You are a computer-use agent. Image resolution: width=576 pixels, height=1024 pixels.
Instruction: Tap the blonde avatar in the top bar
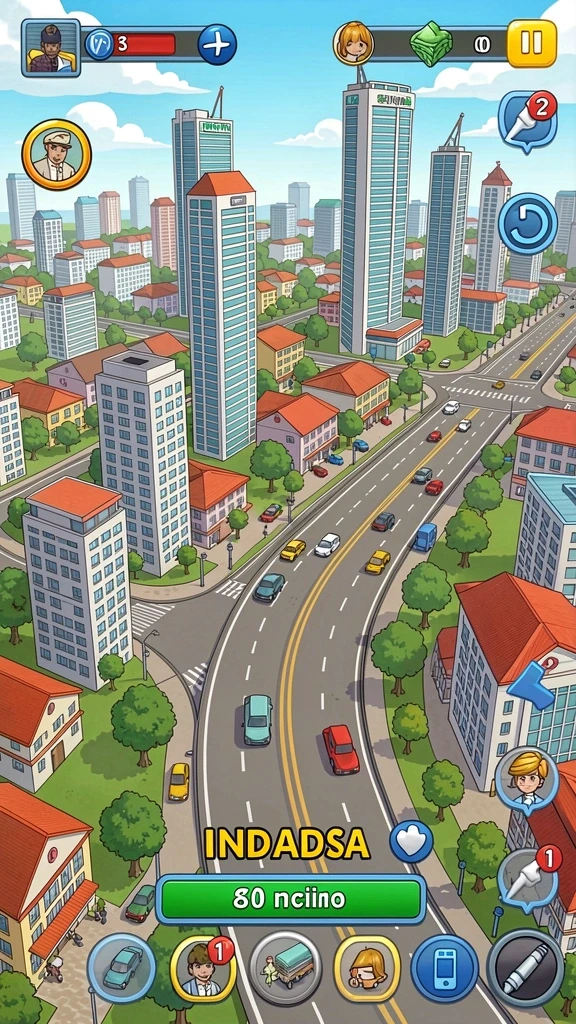click(x=353, y=43)
